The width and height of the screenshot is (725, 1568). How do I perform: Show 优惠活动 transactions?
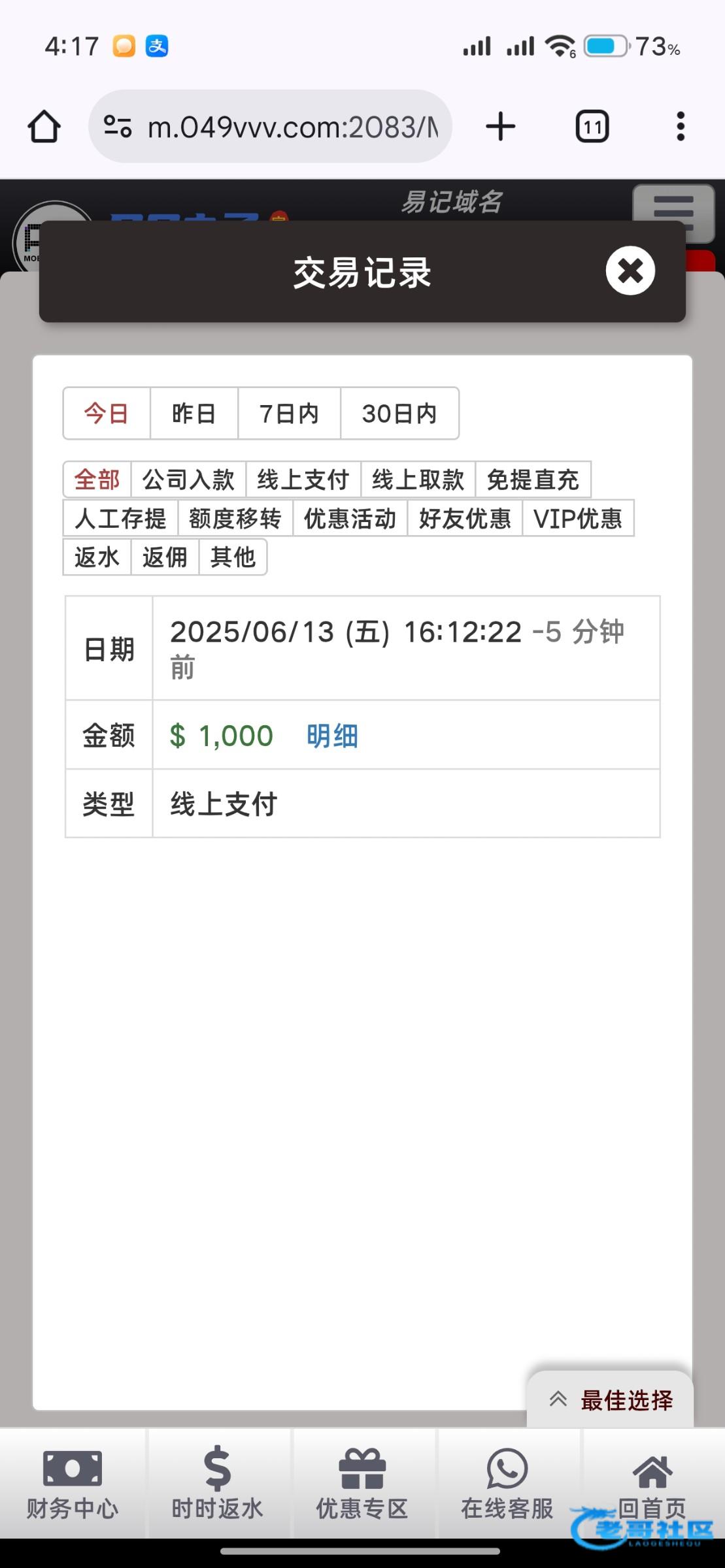tap(350, 519)
